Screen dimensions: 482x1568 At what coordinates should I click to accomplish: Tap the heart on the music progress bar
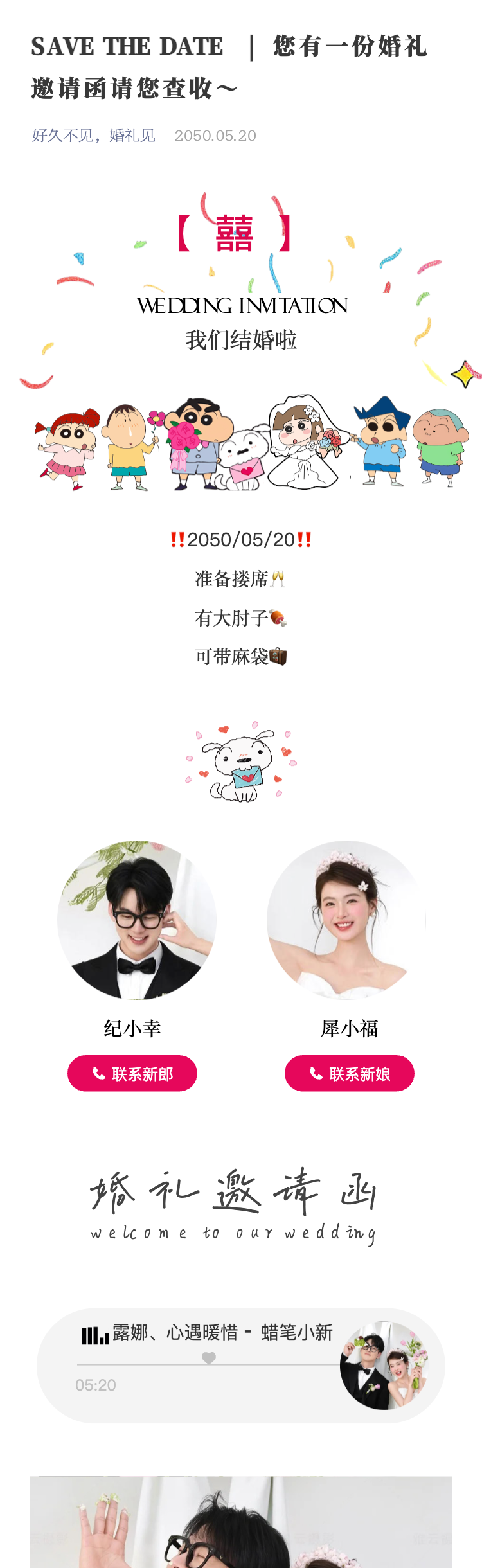209,1358
